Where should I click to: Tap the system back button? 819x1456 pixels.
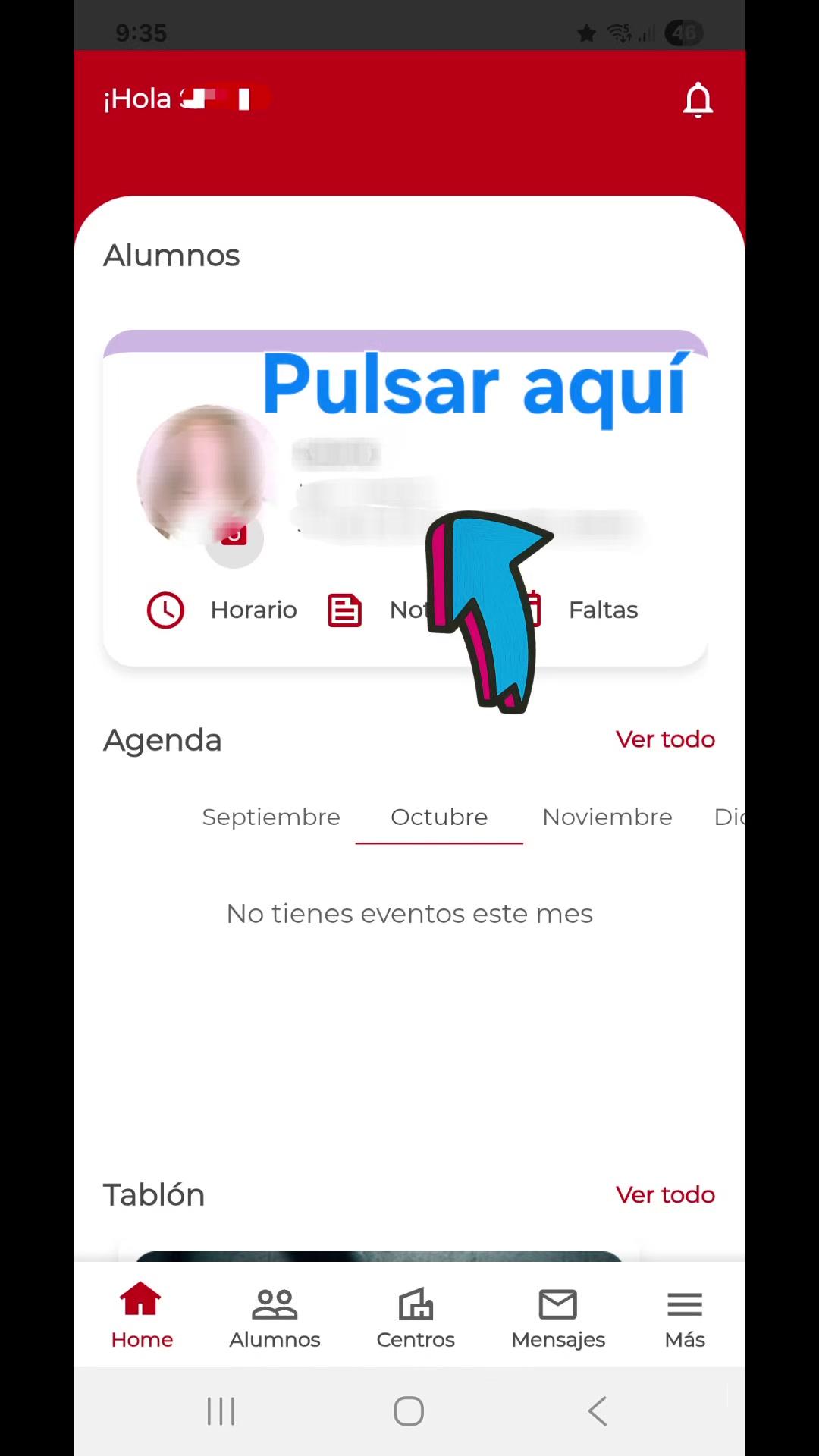tap(598, 1411)
